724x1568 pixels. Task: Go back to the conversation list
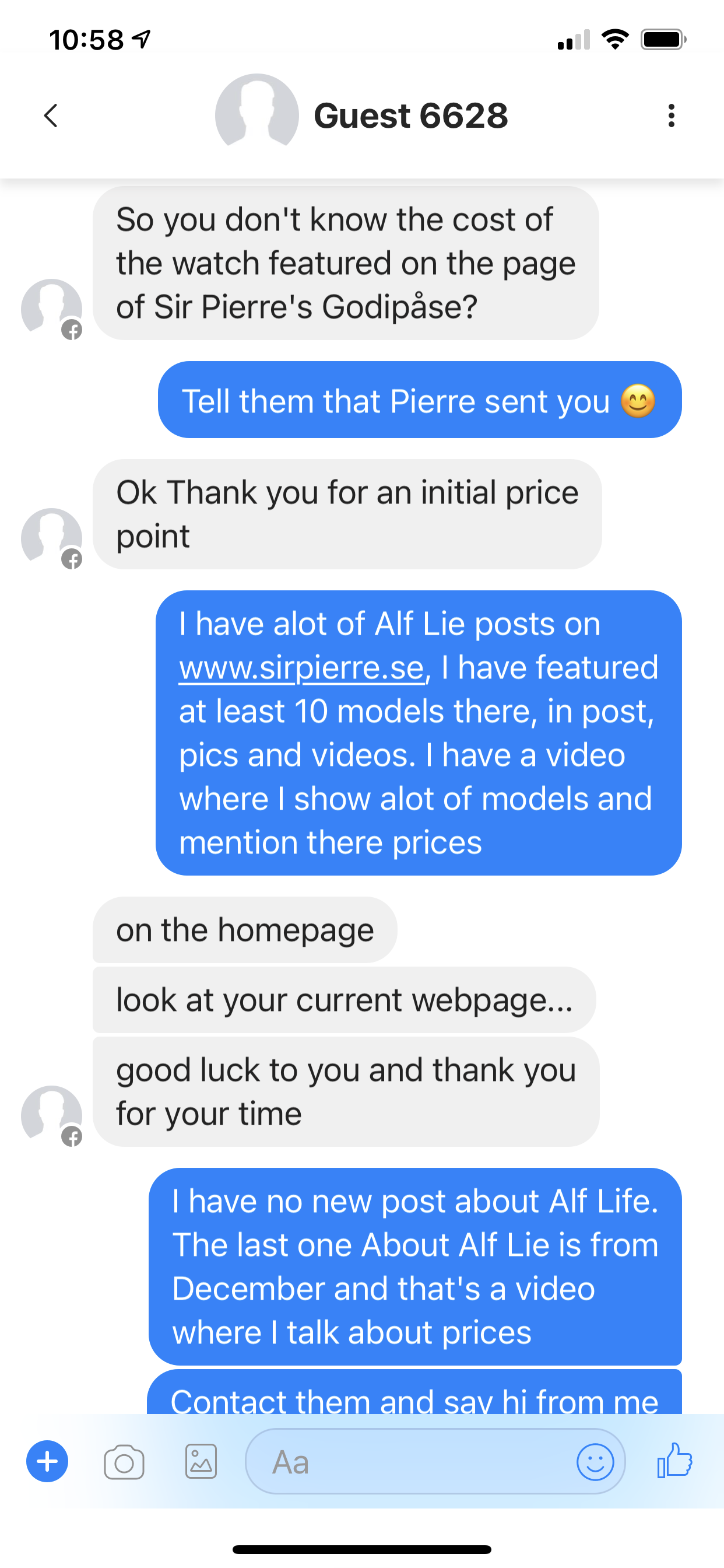pyautogui.click(x=51, y=116)
